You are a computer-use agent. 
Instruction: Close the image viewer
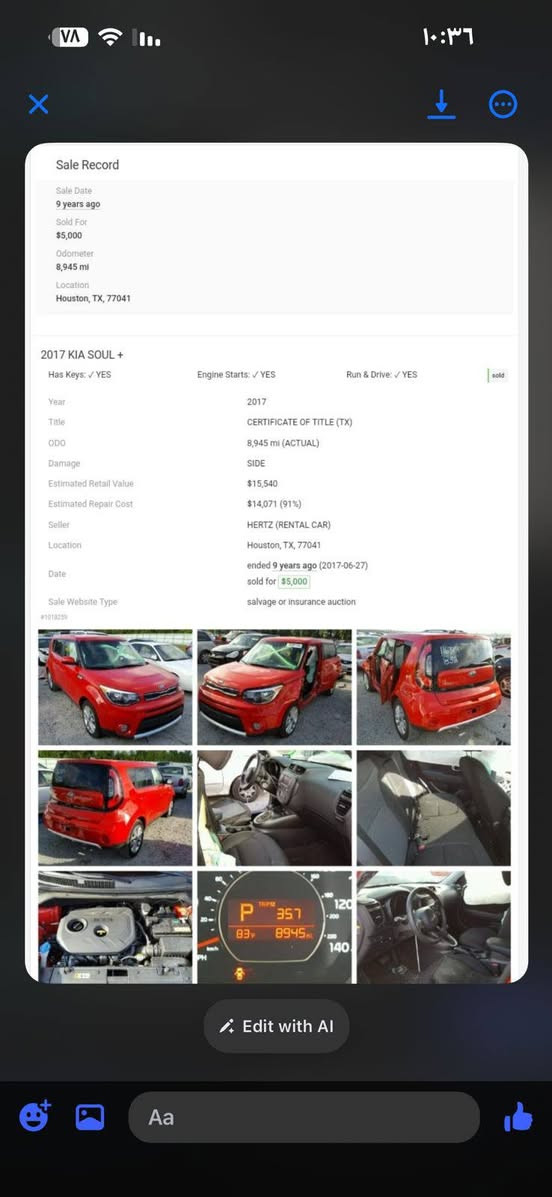pos(38,105)
